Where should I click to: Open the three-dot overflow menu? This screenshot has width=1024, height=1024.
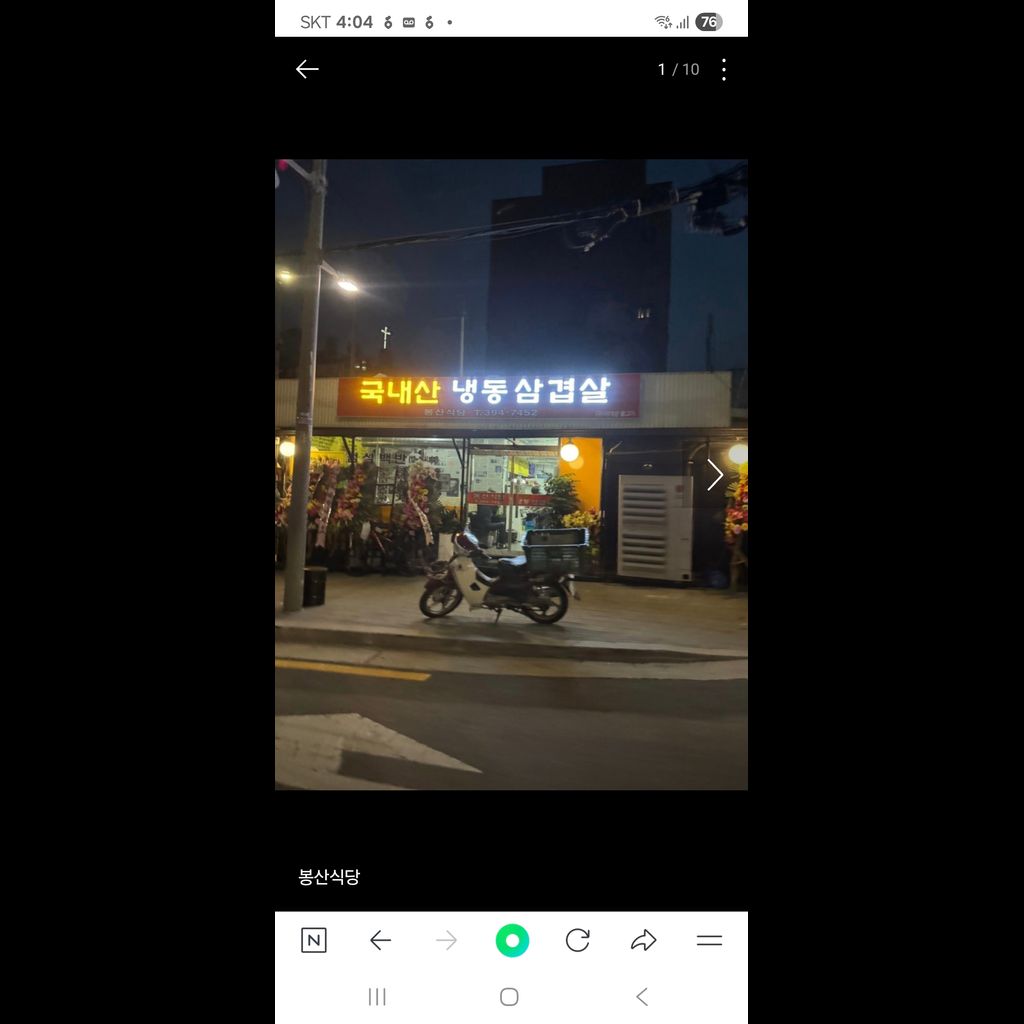(x=723, y=69)
